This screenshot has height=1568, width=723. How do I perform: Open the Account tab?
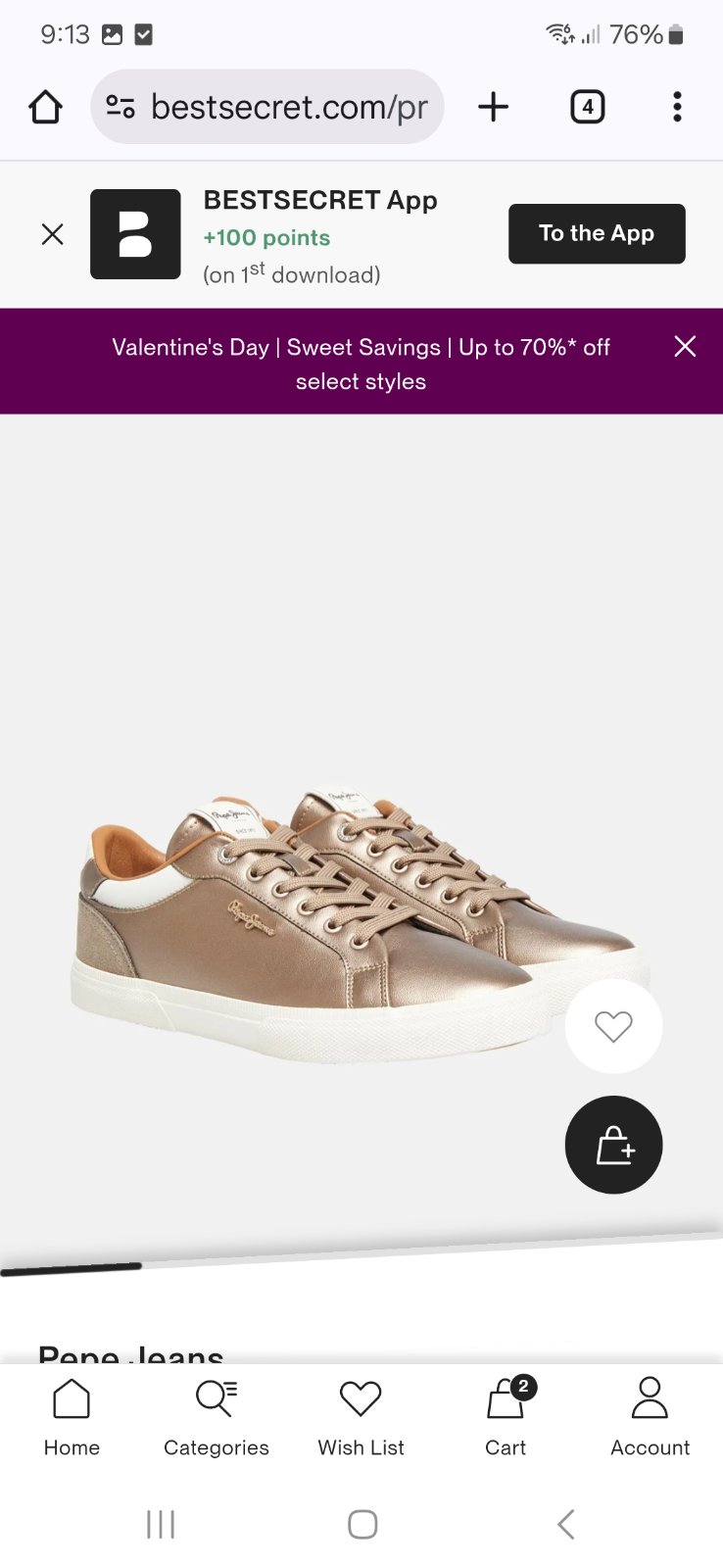tap(650, 1417)
